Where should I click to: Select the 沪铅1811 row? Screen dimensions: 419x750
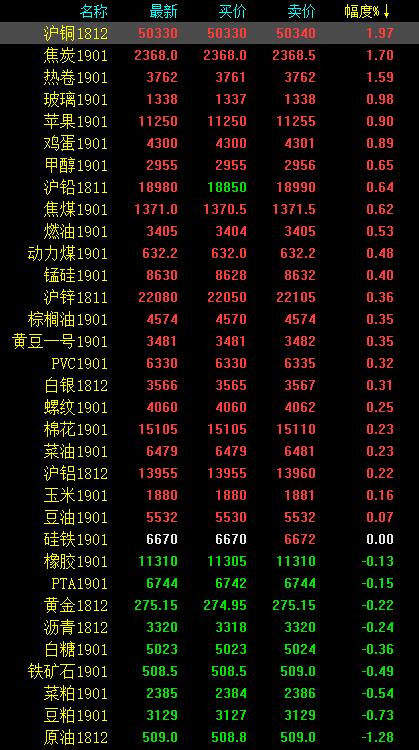coord(210,187)
